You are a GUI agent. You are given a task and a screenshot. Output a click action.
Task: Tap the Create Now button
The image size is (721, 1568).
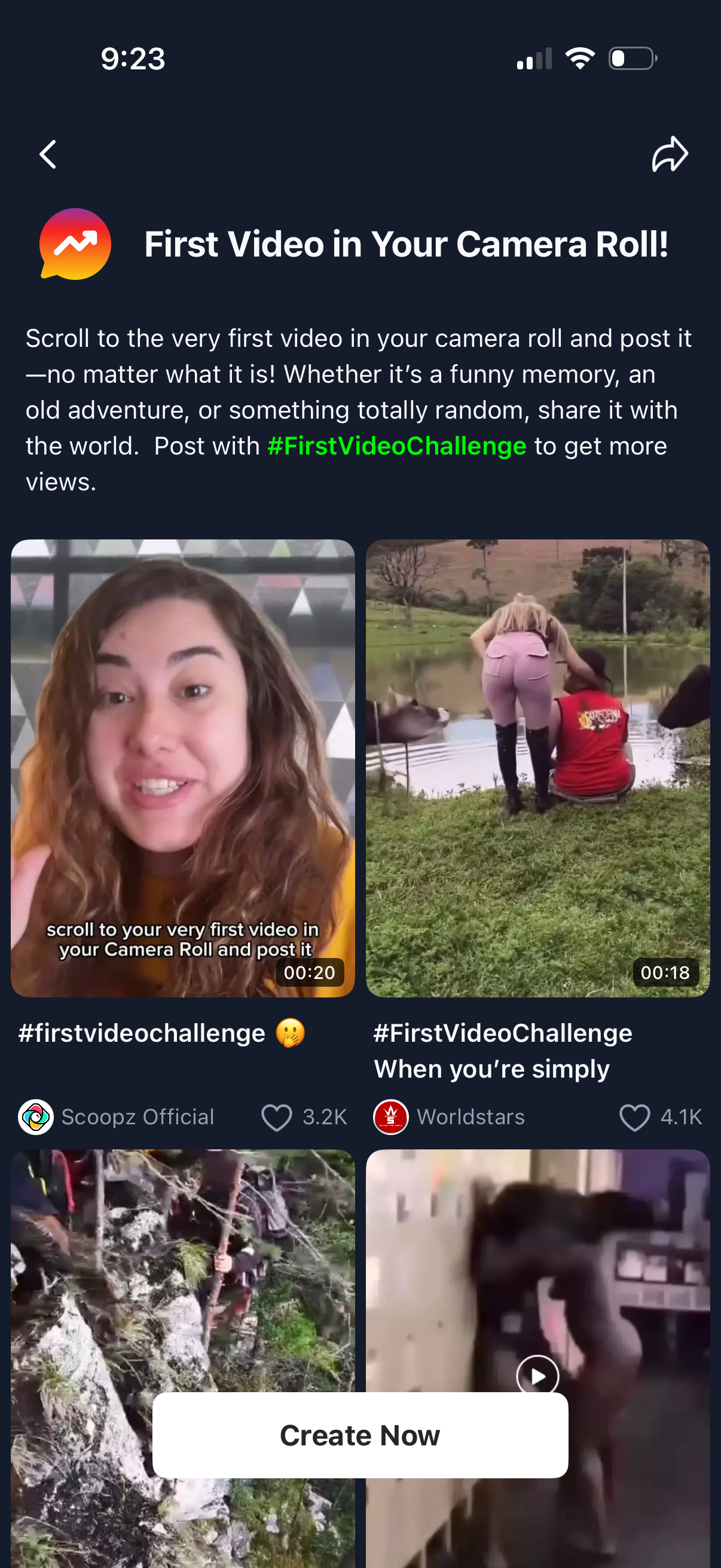(360, 1435)
